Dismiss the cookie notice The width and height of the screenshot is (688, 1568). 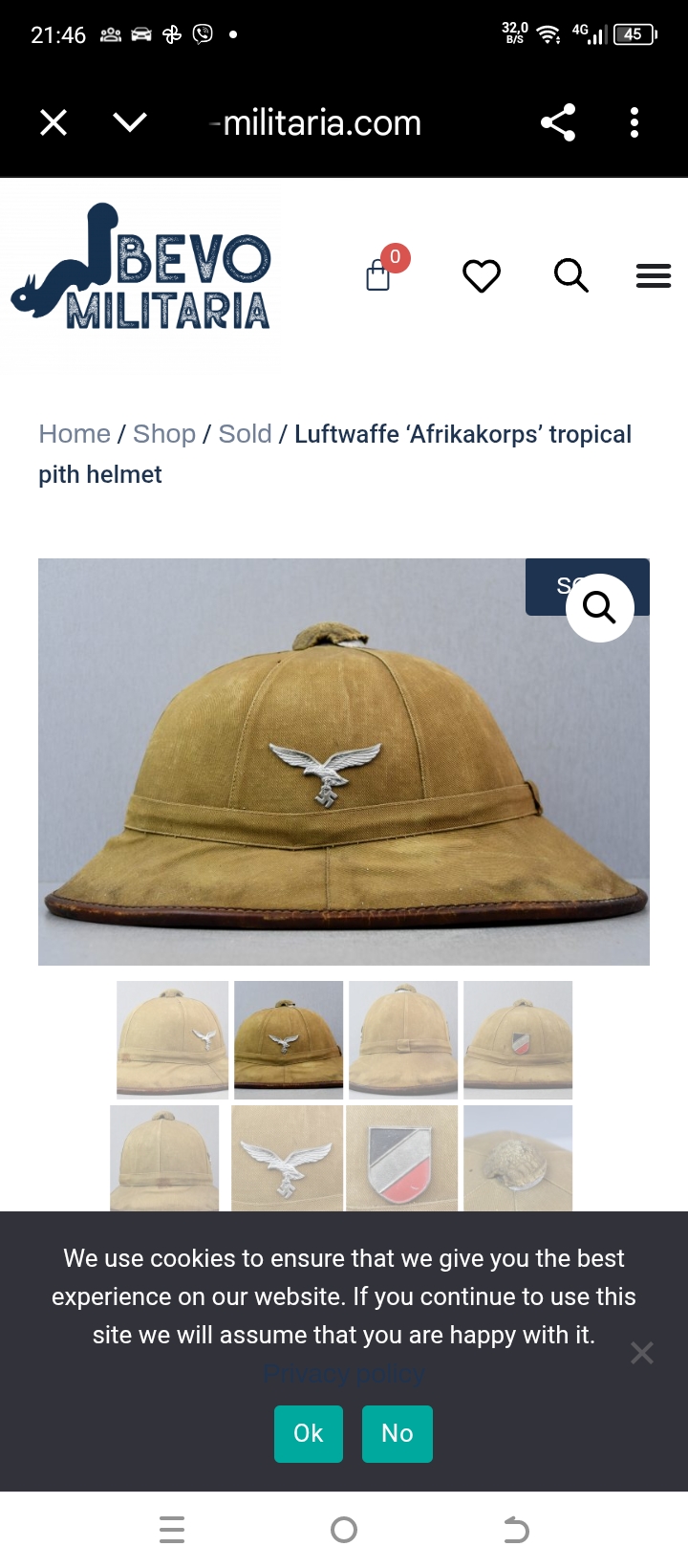(x=642, y=1353)
